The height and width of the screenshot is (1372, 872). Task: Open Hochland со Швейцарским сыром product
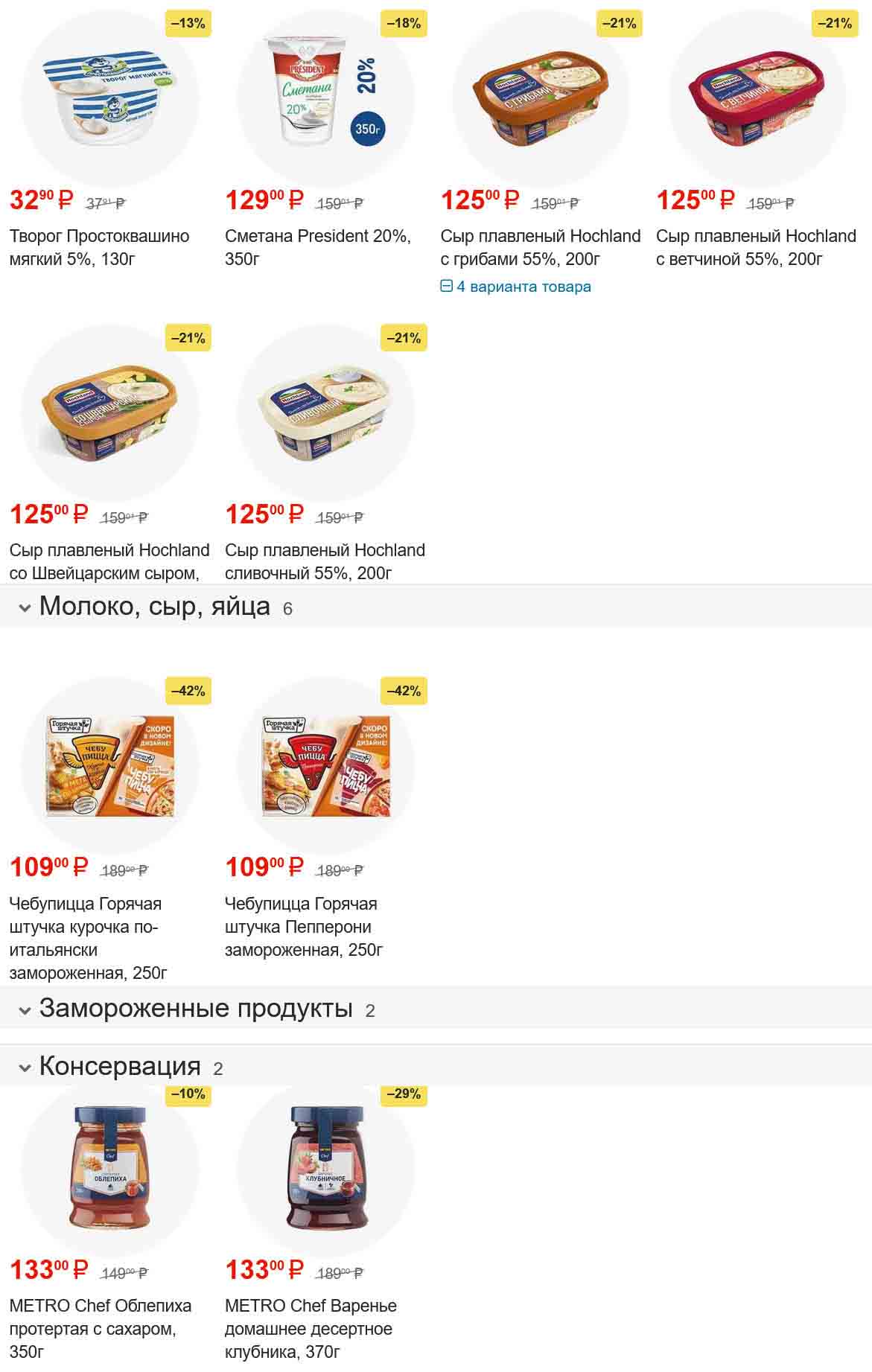pos(109,561)
